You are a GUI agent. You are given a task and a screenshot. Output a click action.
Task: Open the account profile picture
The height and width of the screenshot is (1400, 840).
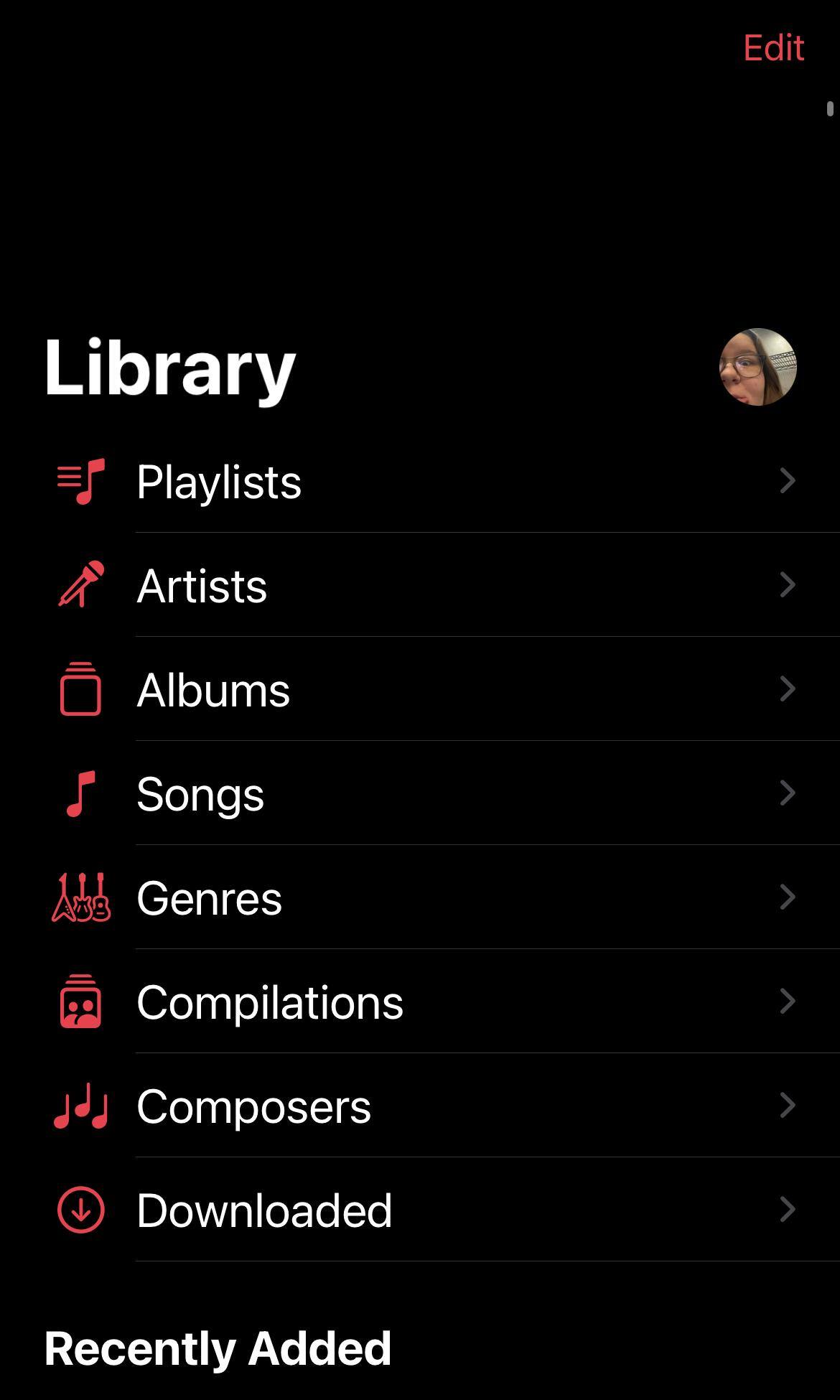(757, 367)
